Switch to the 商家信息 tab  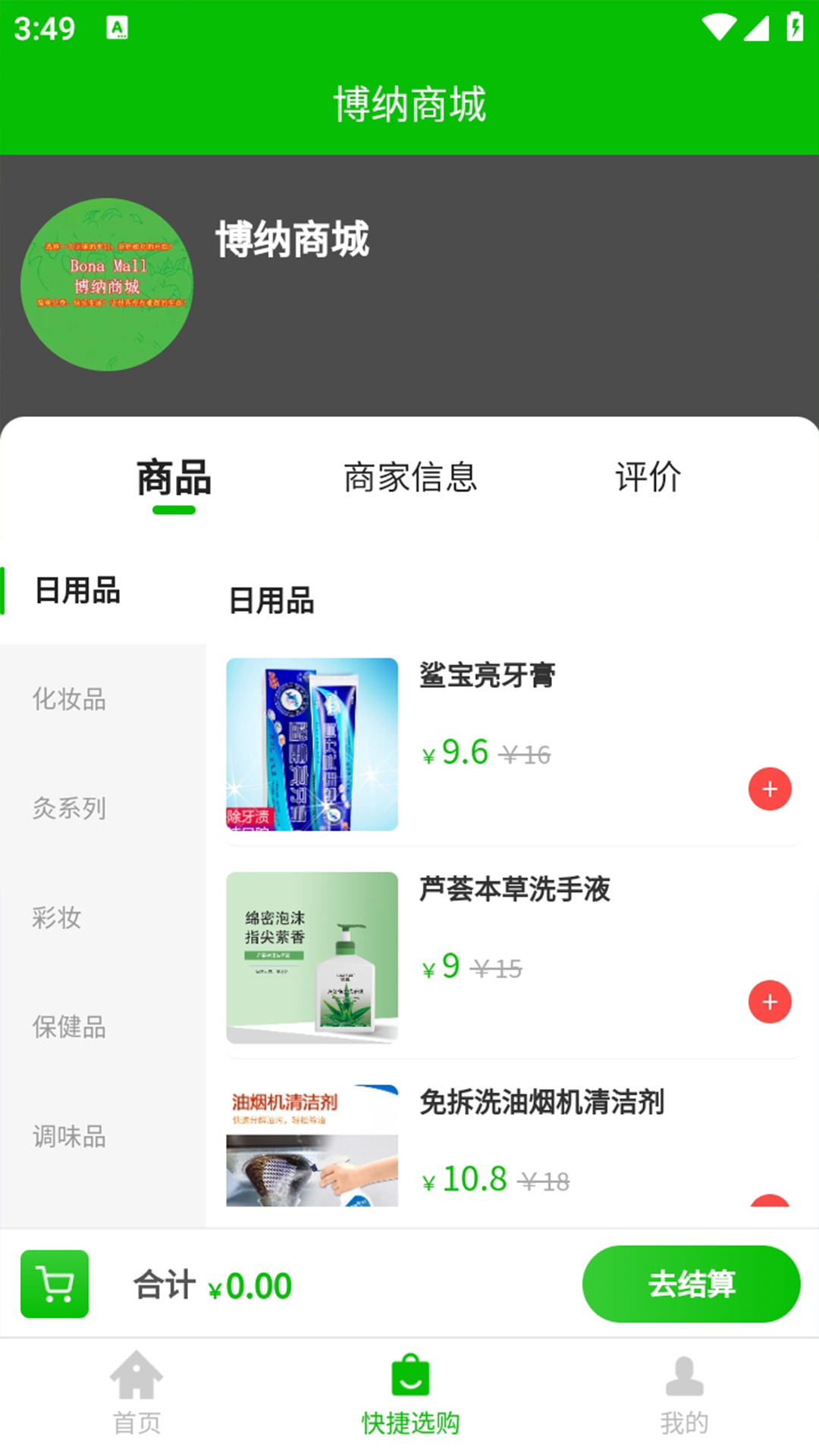click(x=410, y=478)
